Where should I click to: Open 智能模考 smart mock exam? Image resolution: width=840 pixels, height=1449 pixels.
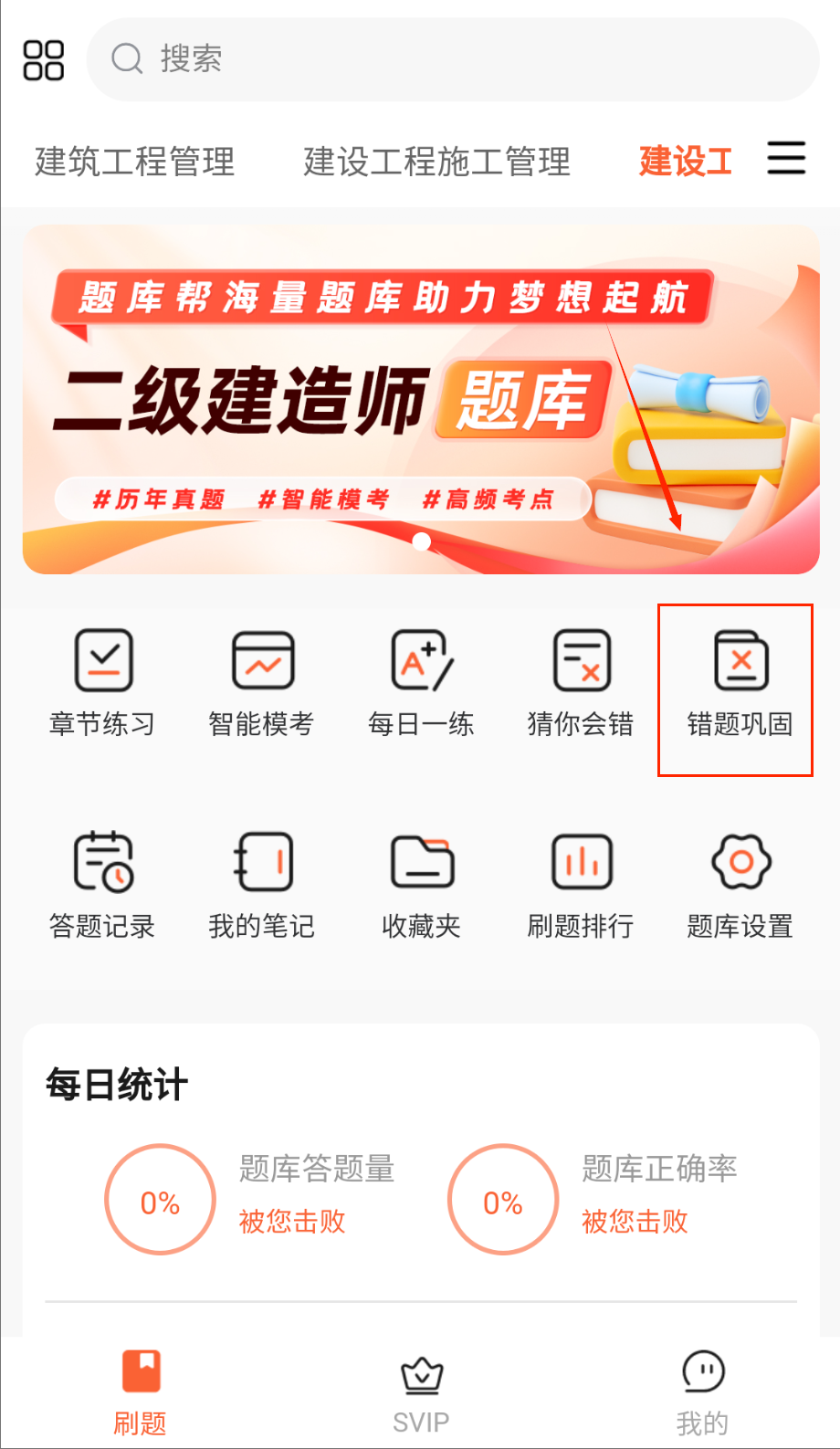pyautogui.click(x=262, y=683)
